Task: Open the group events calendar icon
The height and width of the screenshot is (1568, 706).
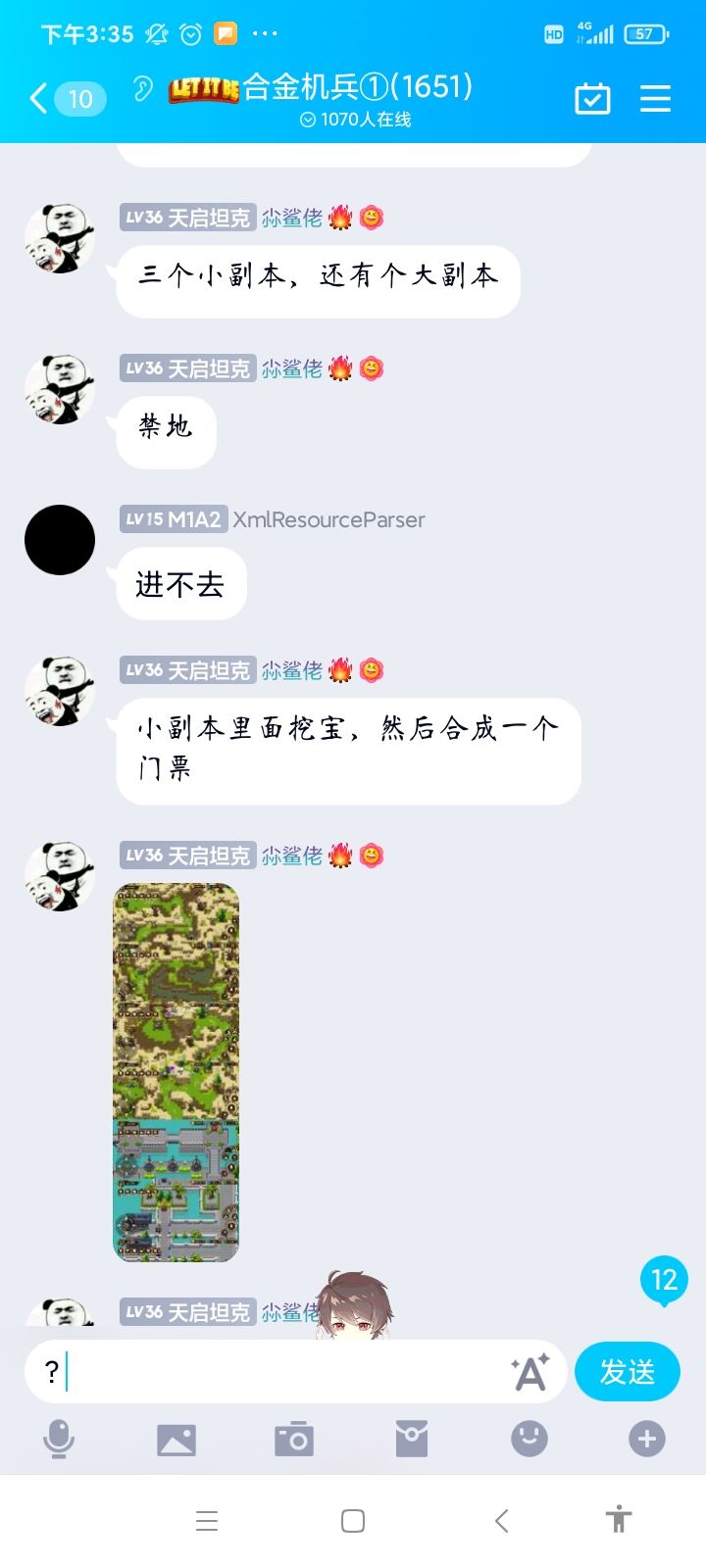Action: click(x=592, y=98)
